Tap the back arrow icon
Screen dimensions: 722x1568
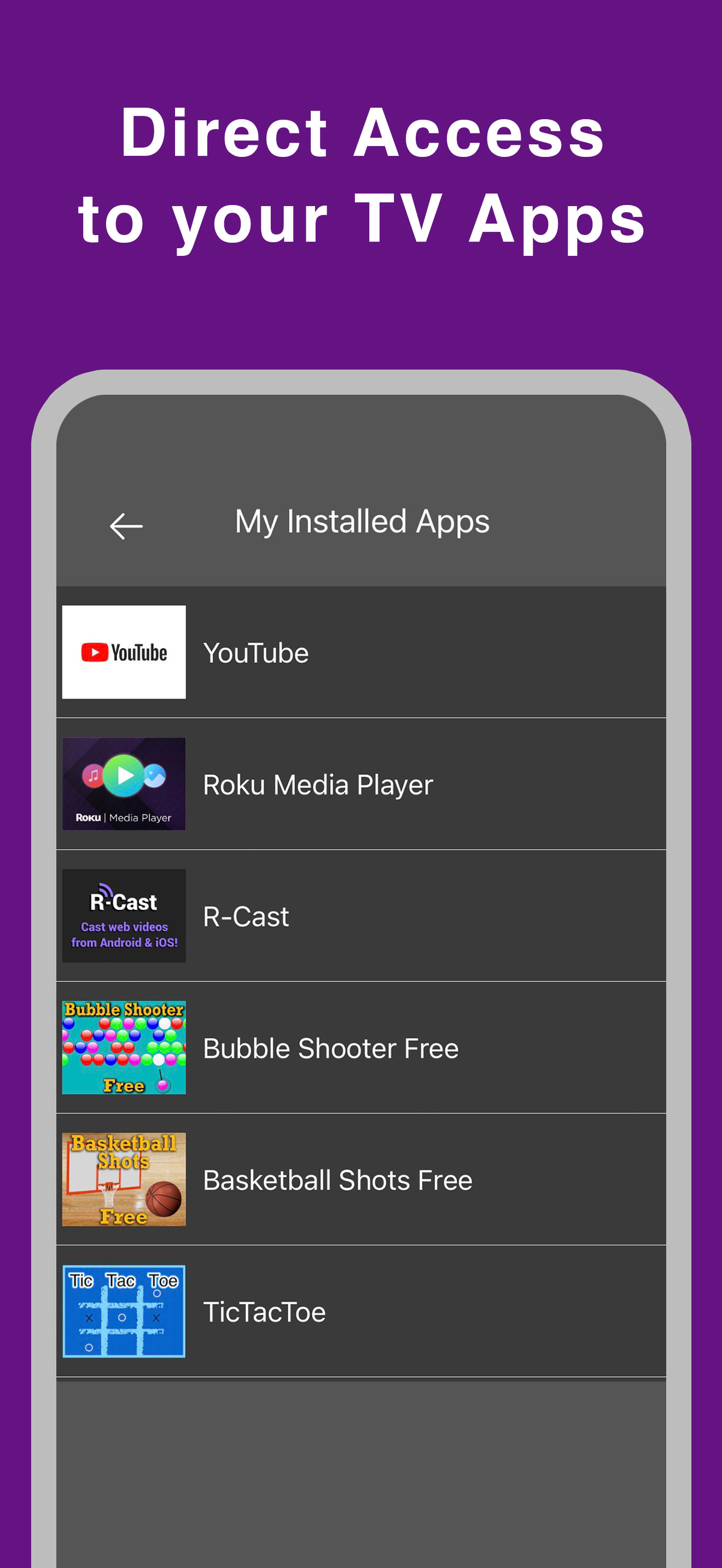click(x=127, y=525)
